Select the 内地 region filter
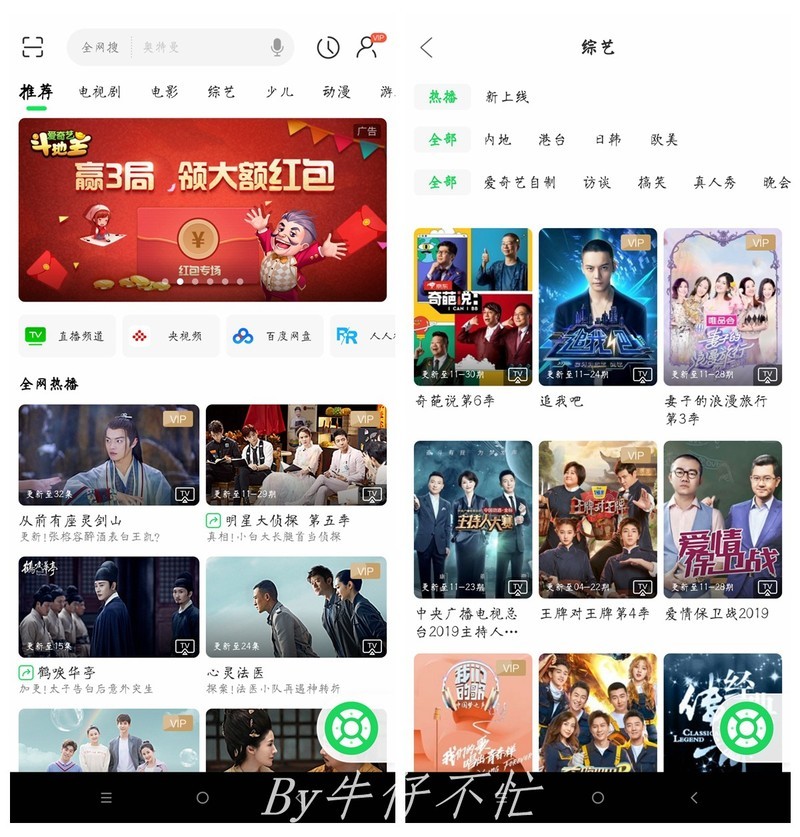 tap(500, 139)
